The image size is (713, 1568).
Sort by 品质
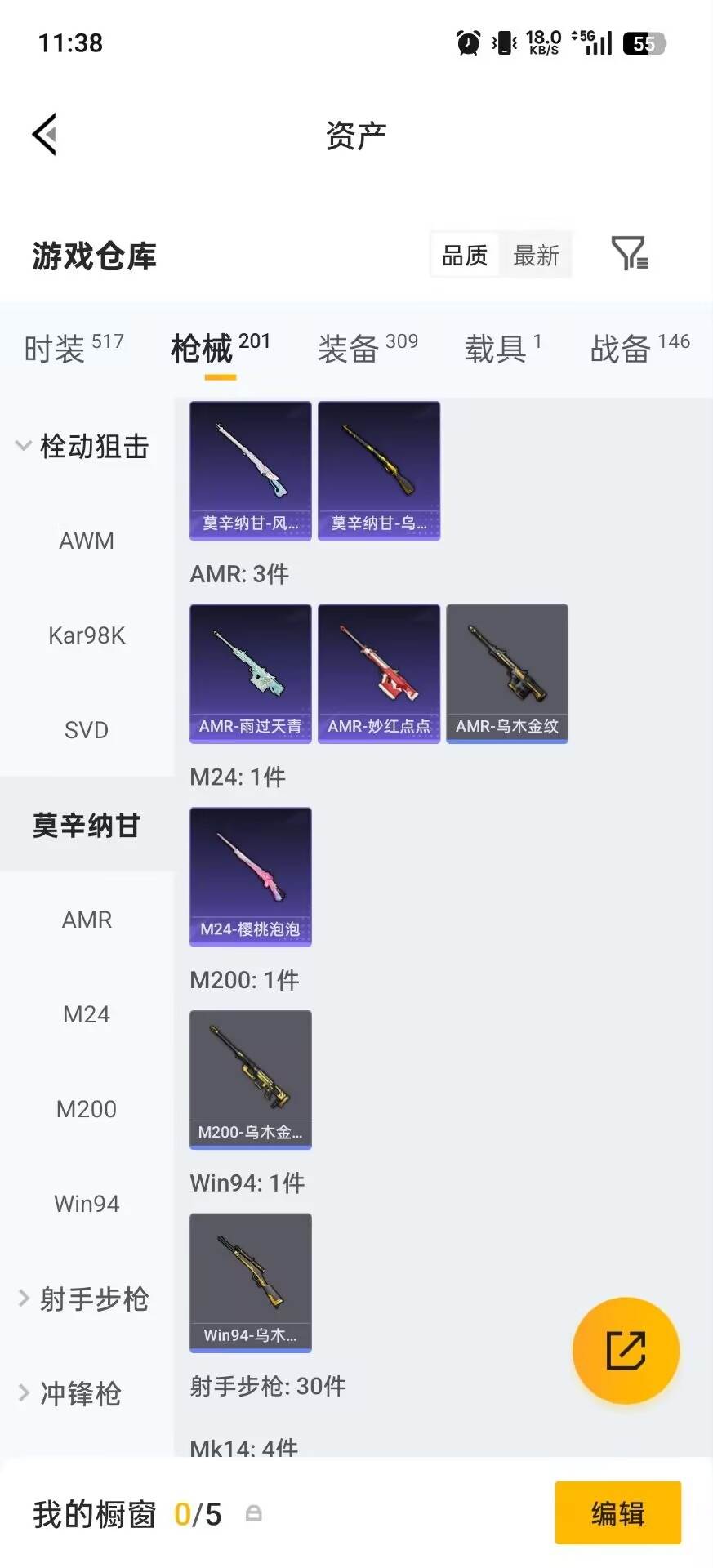click(465, 256)
